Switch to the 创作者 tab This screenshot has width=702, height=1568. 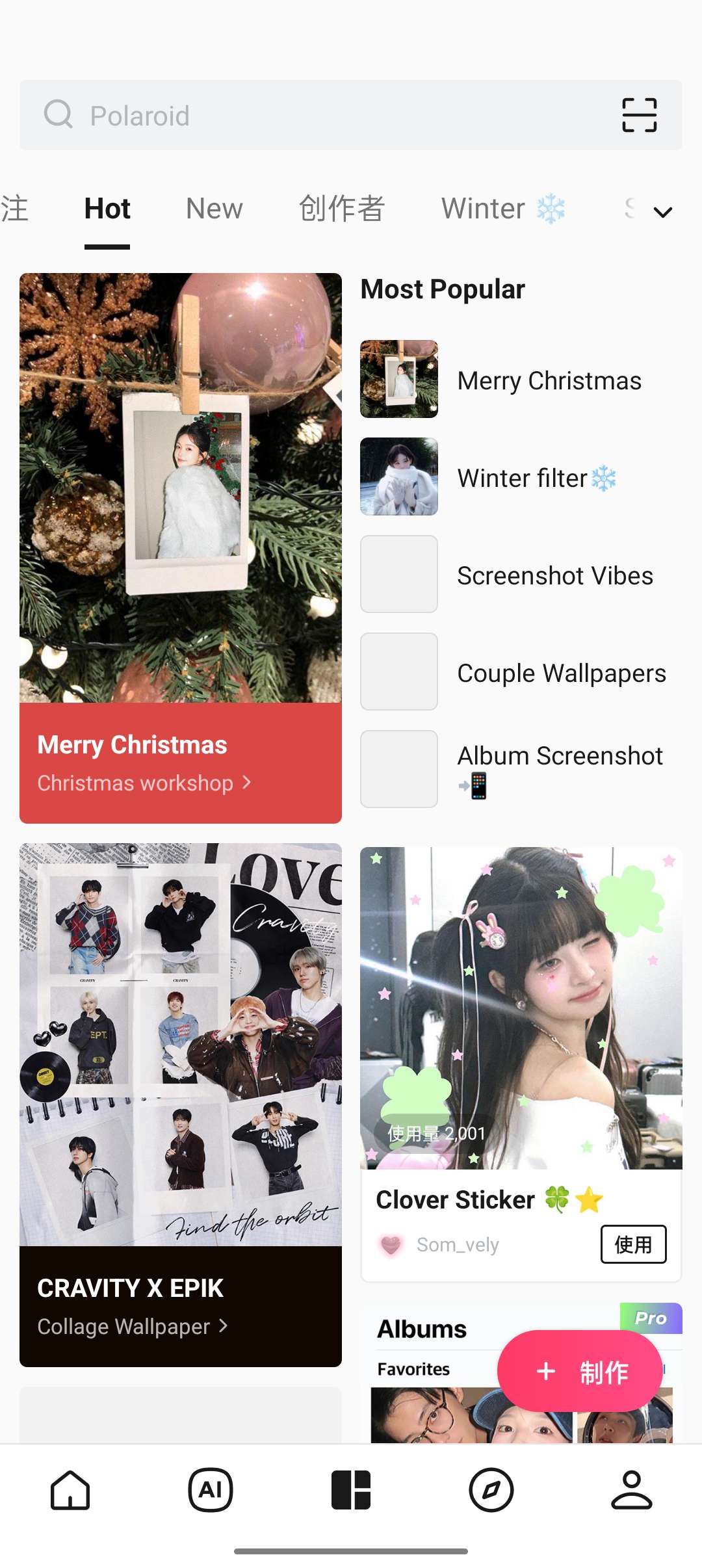point(342,209)
